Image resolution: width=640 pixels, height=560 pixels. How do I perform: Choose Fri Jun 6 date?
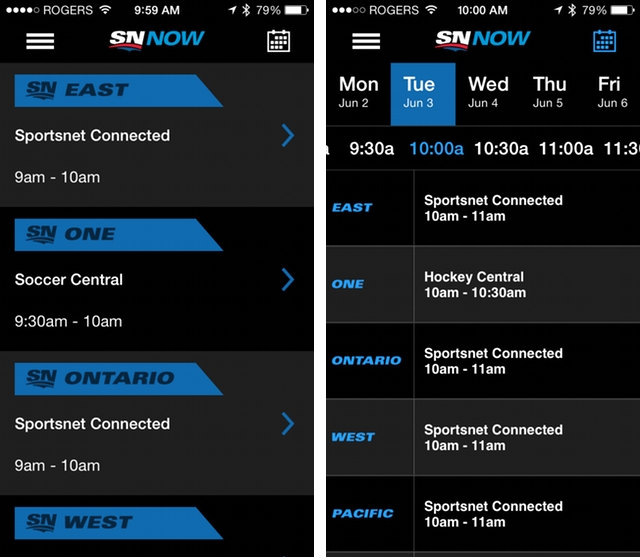pyautogui.click(x=611, y=93)
